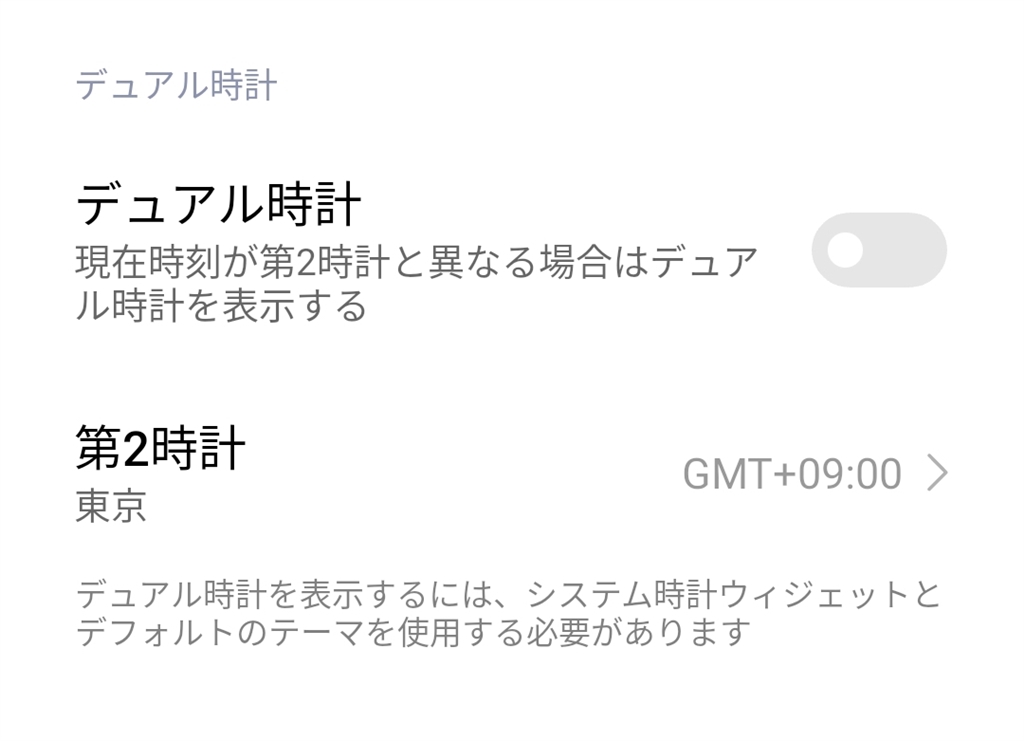Enable the デュアル時計 switch
1024x741 pixels.
pos(878,250)
